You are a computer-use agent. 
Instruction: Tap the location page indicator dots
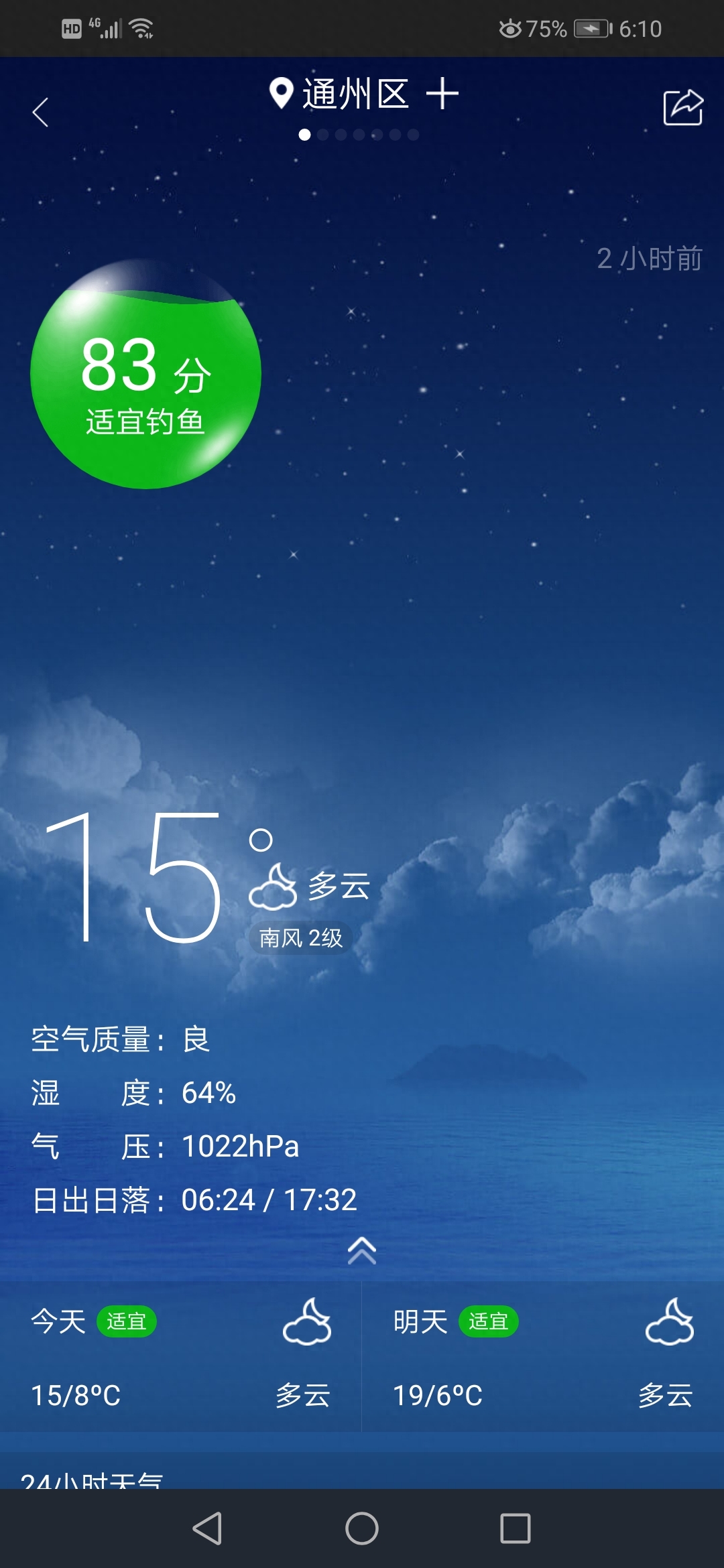(x=359, y=135)
